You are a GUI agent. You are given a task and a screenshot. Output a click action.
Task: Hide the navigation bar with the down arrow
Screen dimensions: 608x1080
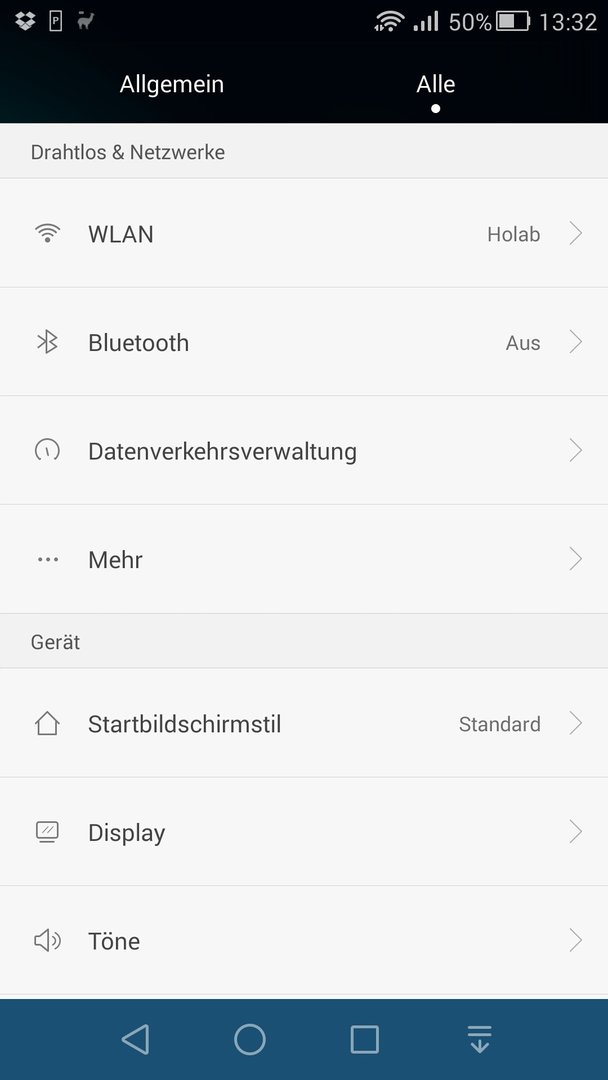(x=479, y=1039)
